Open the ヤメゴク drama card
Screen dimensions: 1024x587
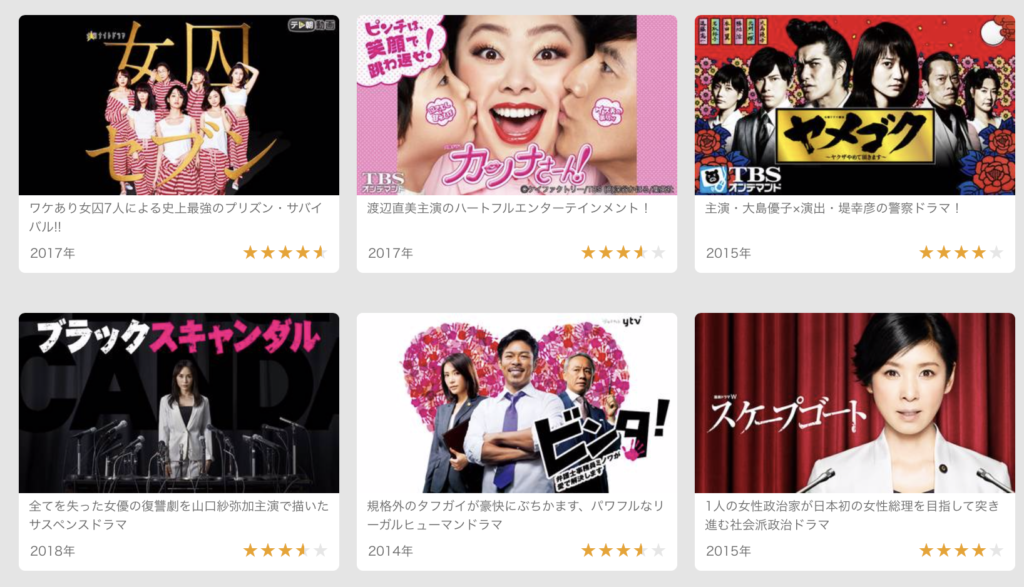[x=854, y=105]
